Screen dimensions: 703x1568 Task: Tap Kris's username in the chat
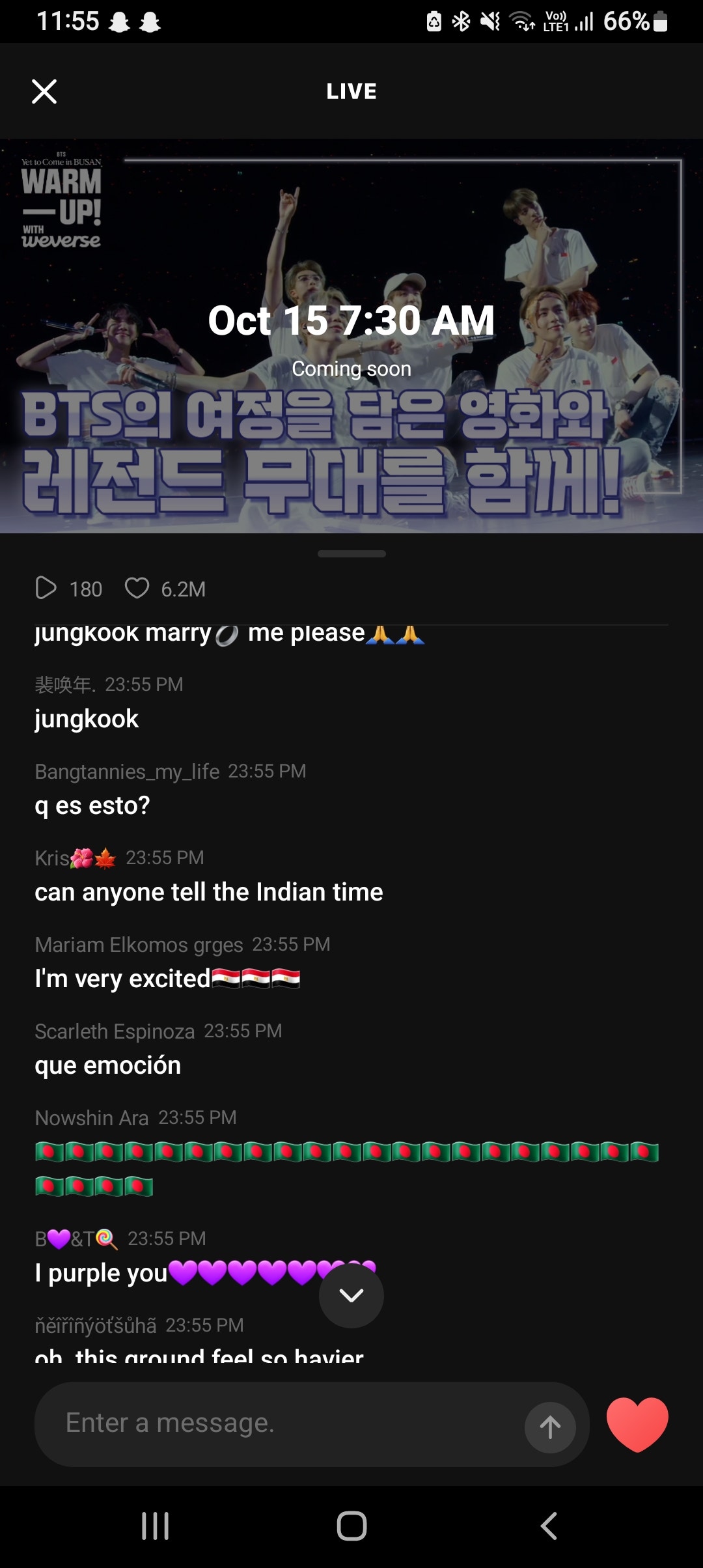click(x=73, y=857)
